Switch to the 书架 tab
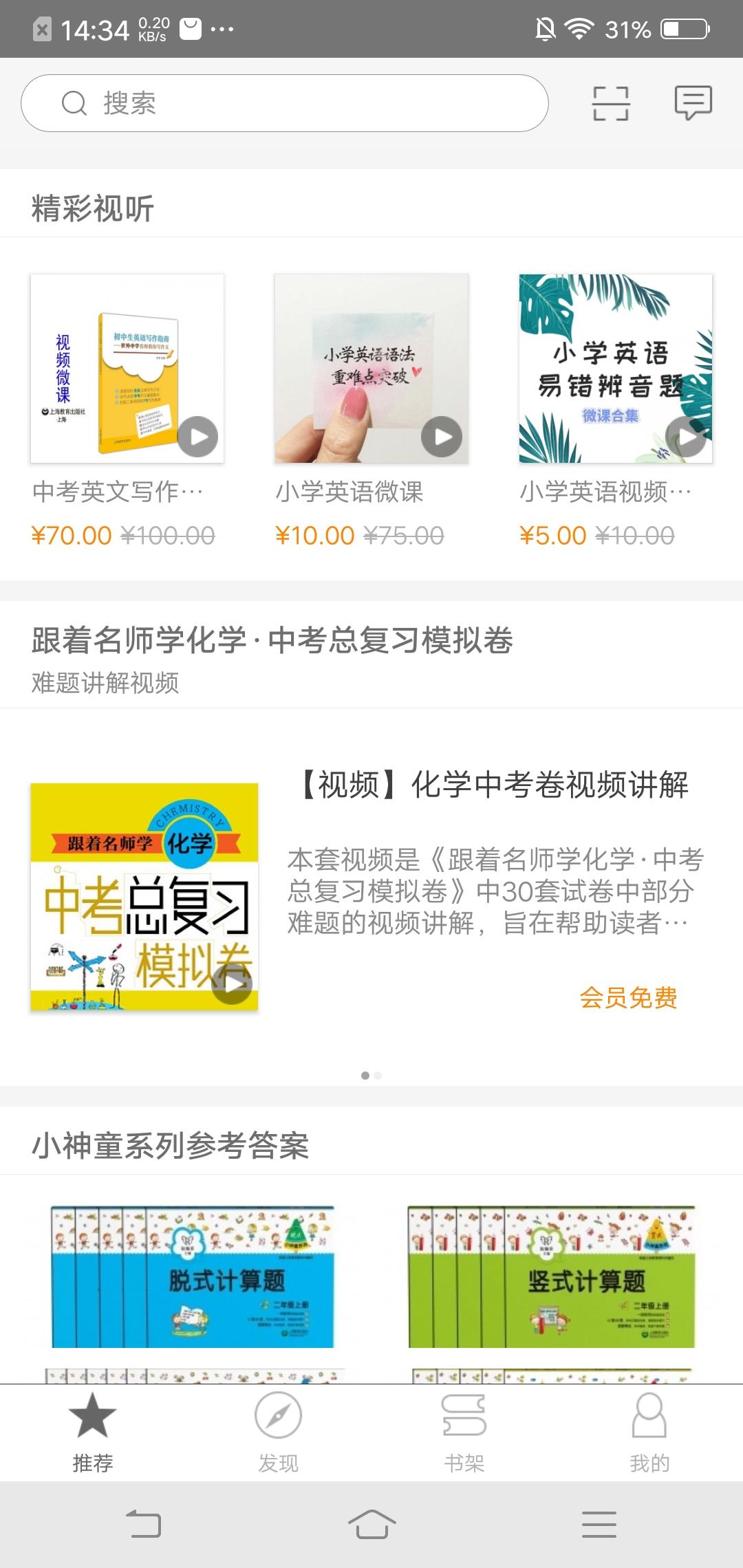This screenshot has height=1568, width=743. point(464,1432)
